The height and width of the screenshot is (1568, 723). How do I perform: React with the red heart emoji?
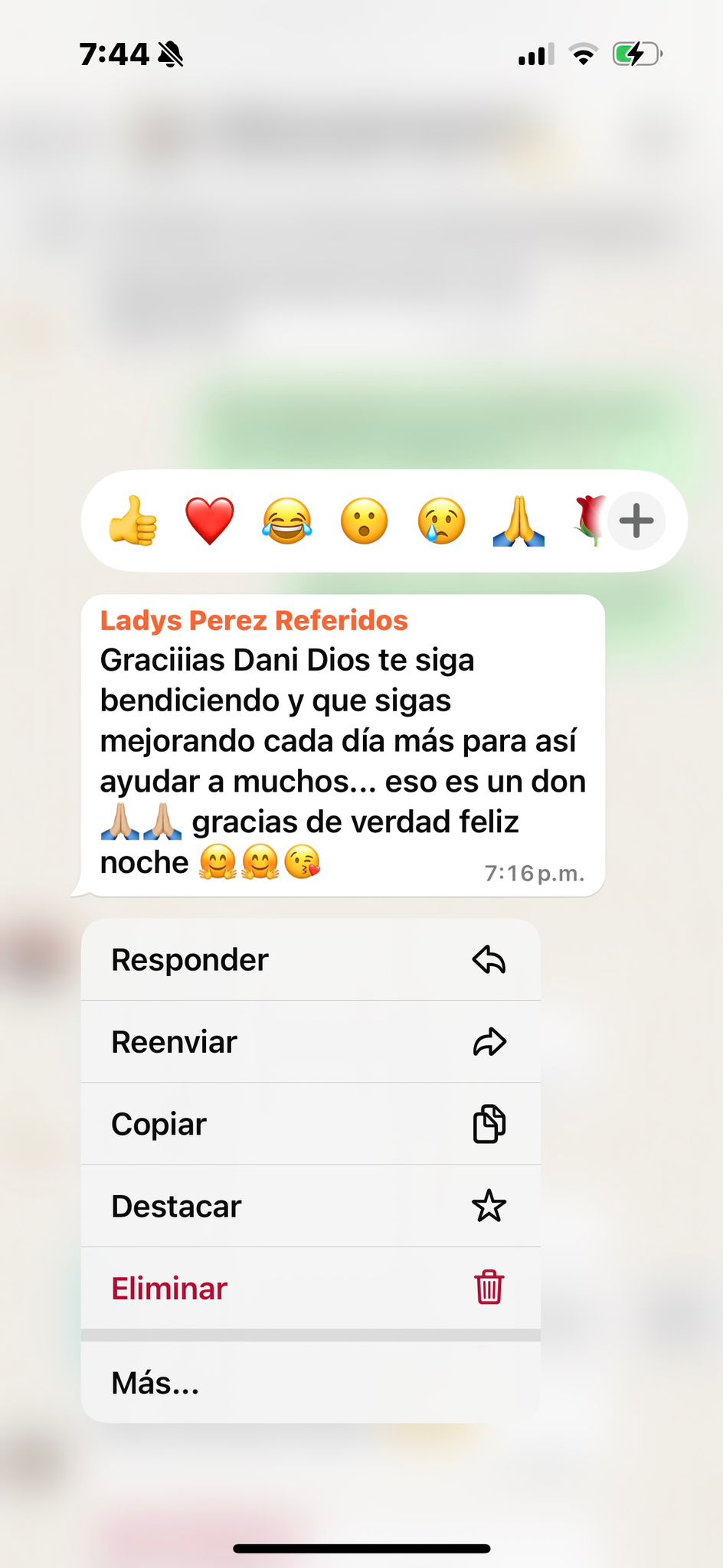click(210, 521)
